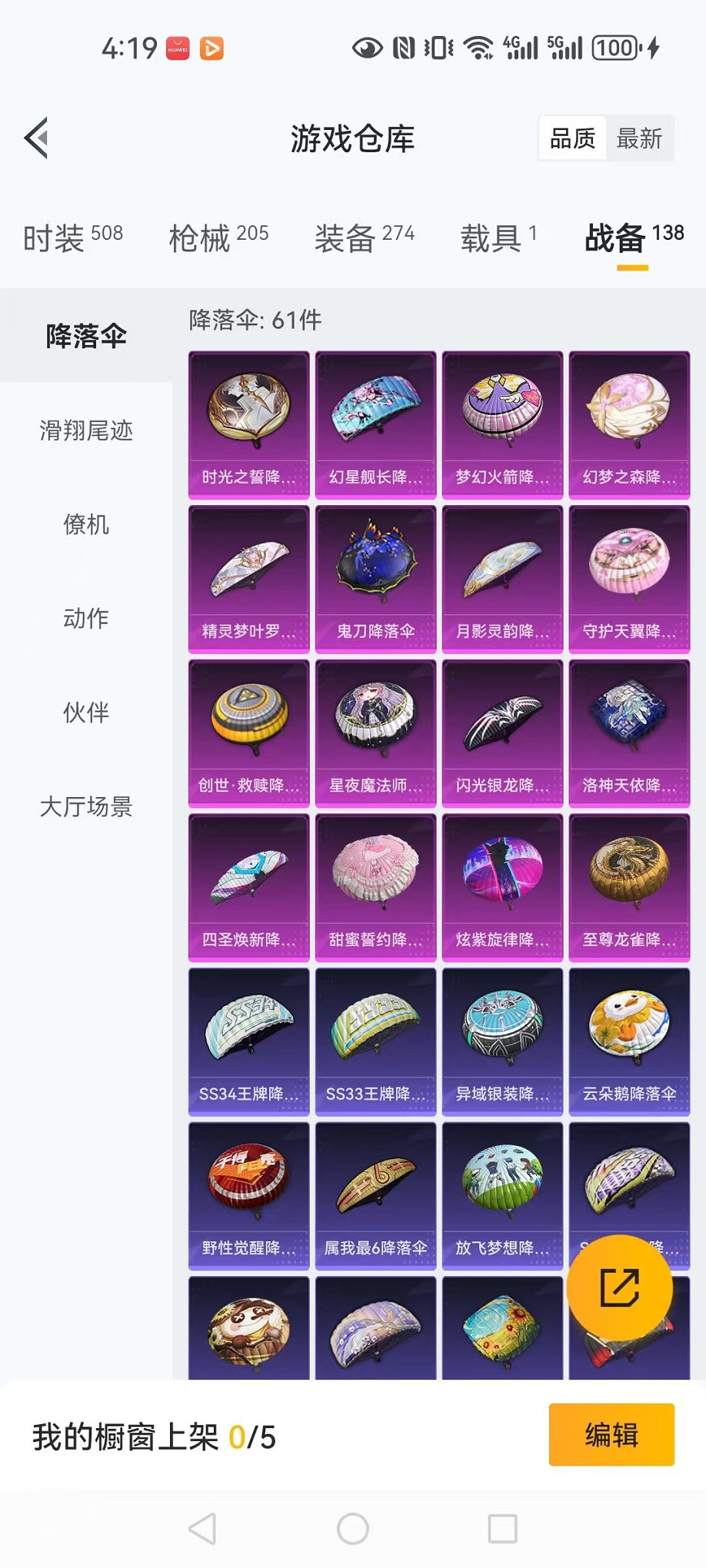Tap the back arrow at top left
706x1568 pixels.
(36, 138)
